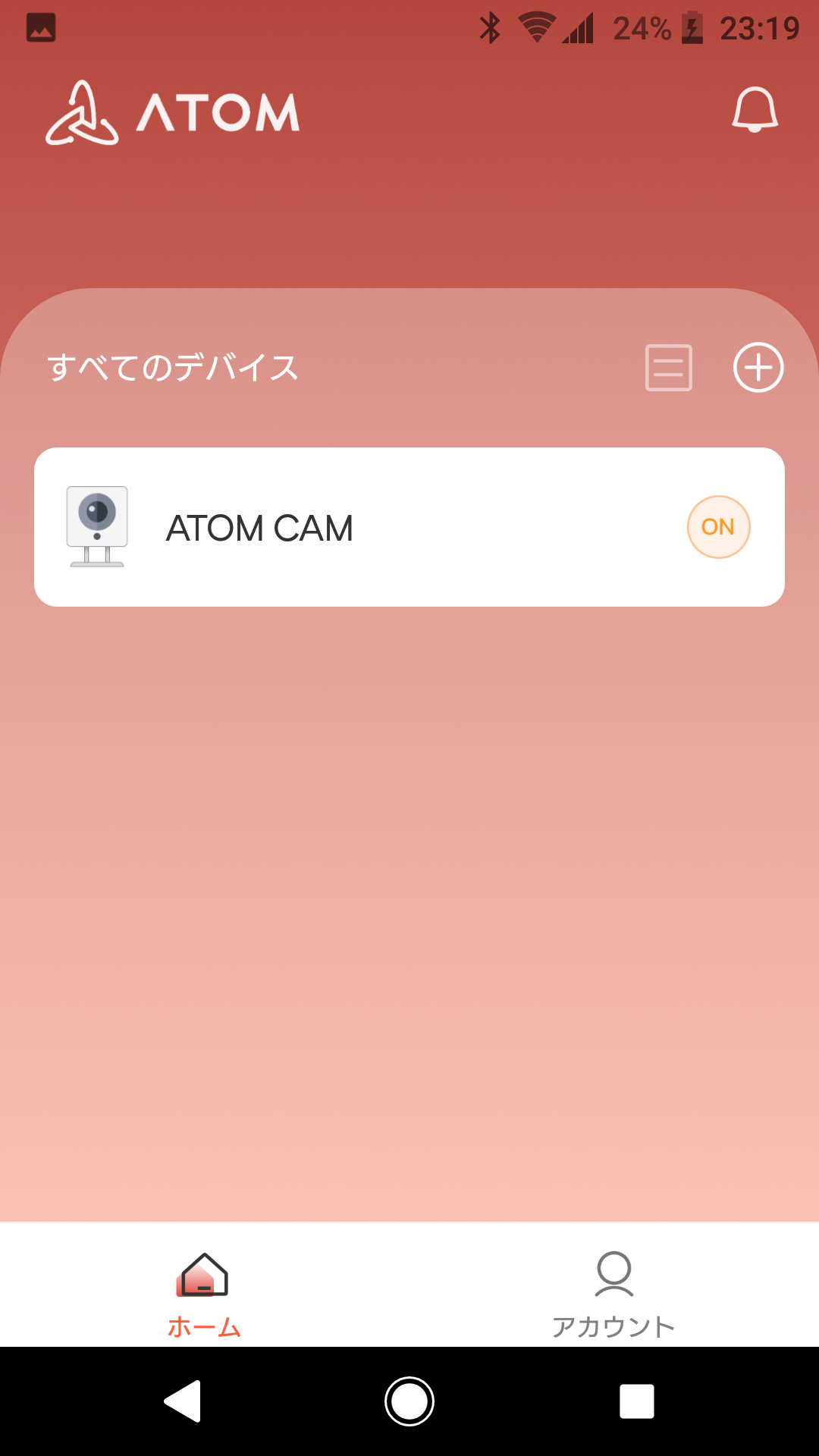Switch to the ホーム tab
Screen dimensions: 819x1456
203,1291
